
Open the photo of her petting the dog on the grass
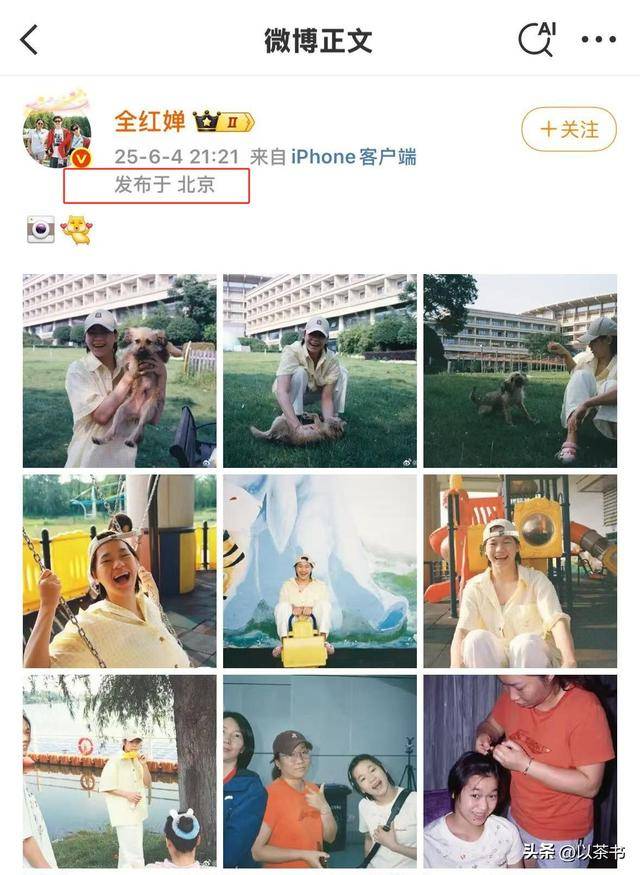pos(319,371)
